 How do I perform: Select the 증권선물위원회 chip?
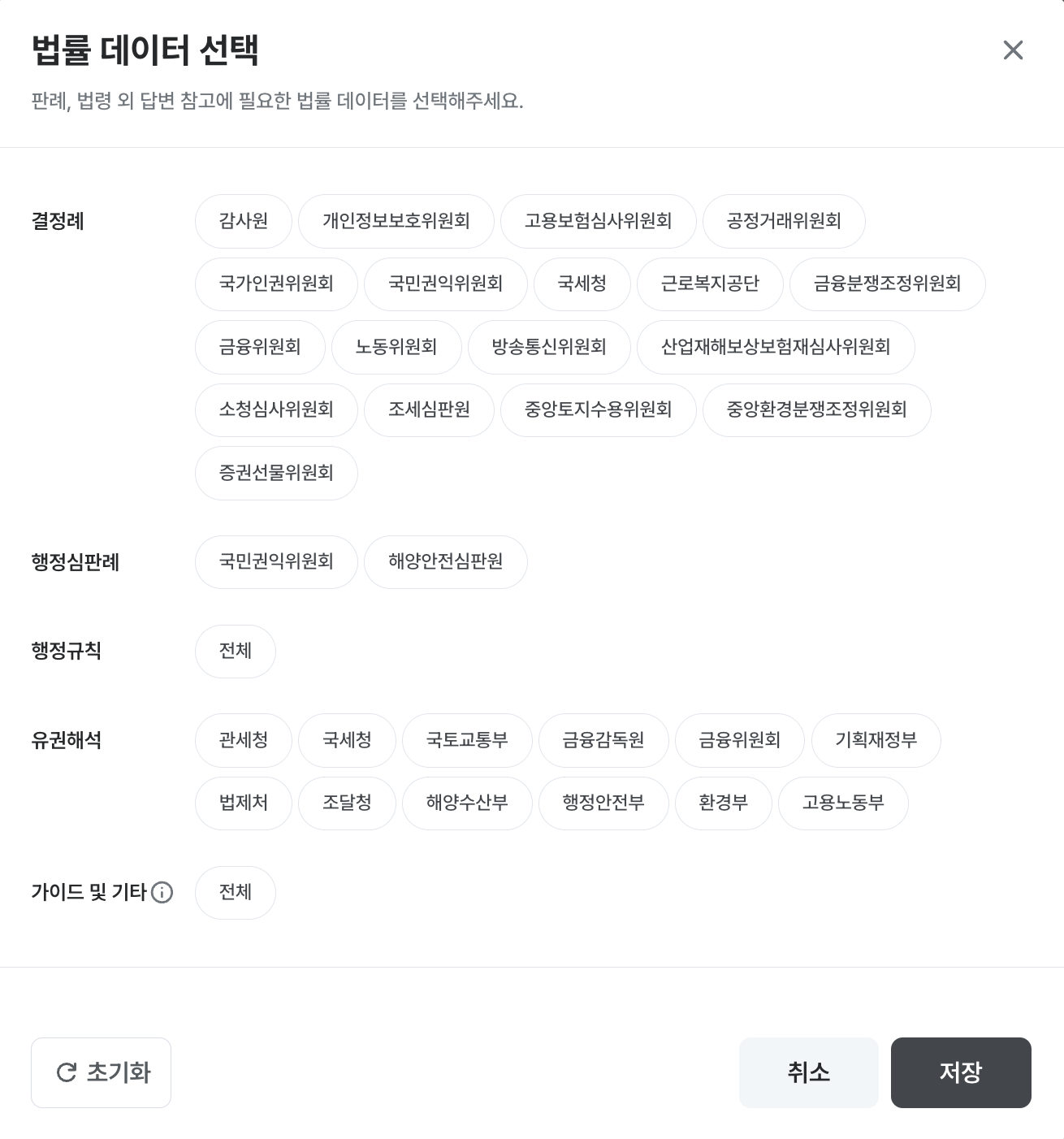pyautogui.click(x=275, y=473)
